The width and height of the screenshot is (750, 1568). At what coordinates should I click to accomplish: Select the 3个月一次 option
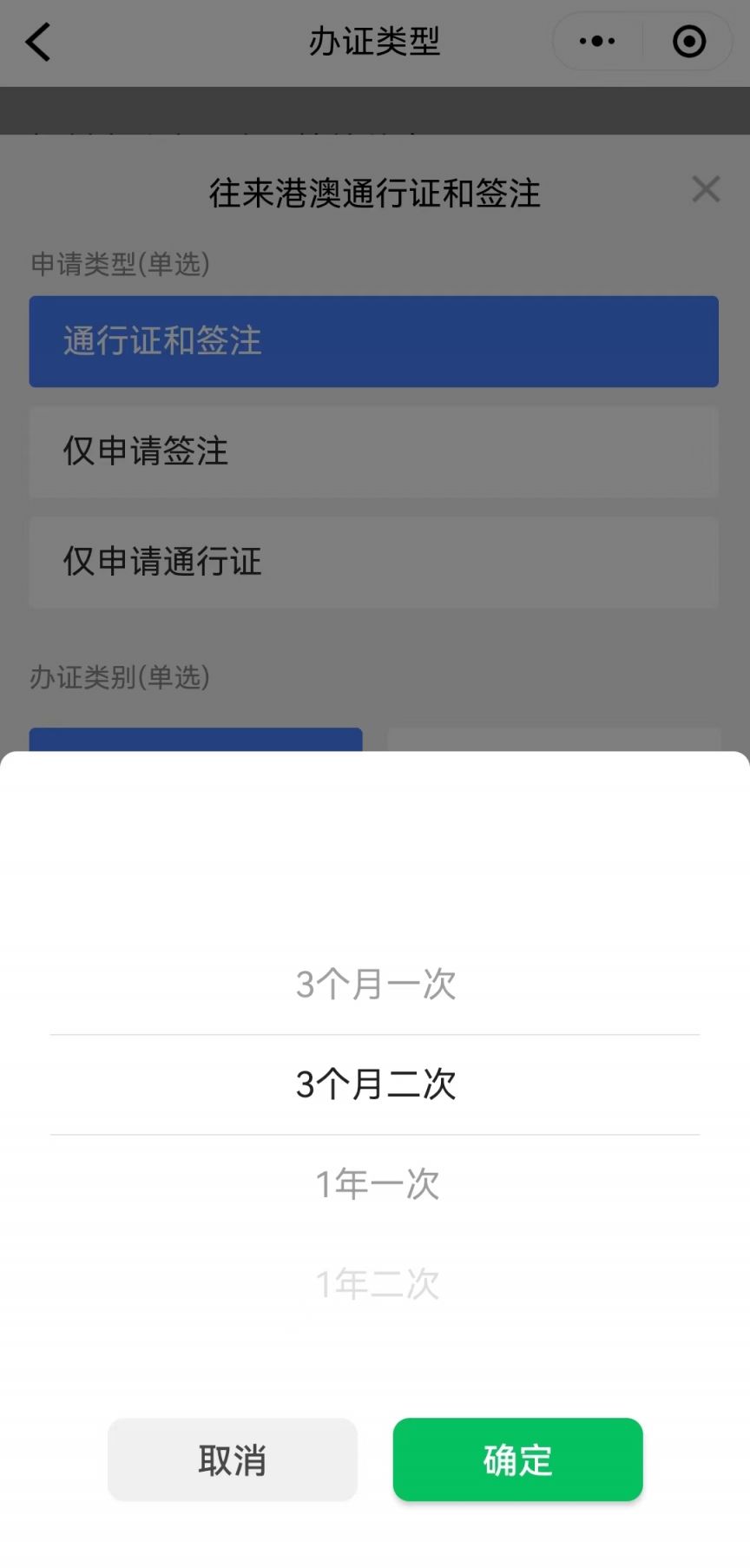375,984
